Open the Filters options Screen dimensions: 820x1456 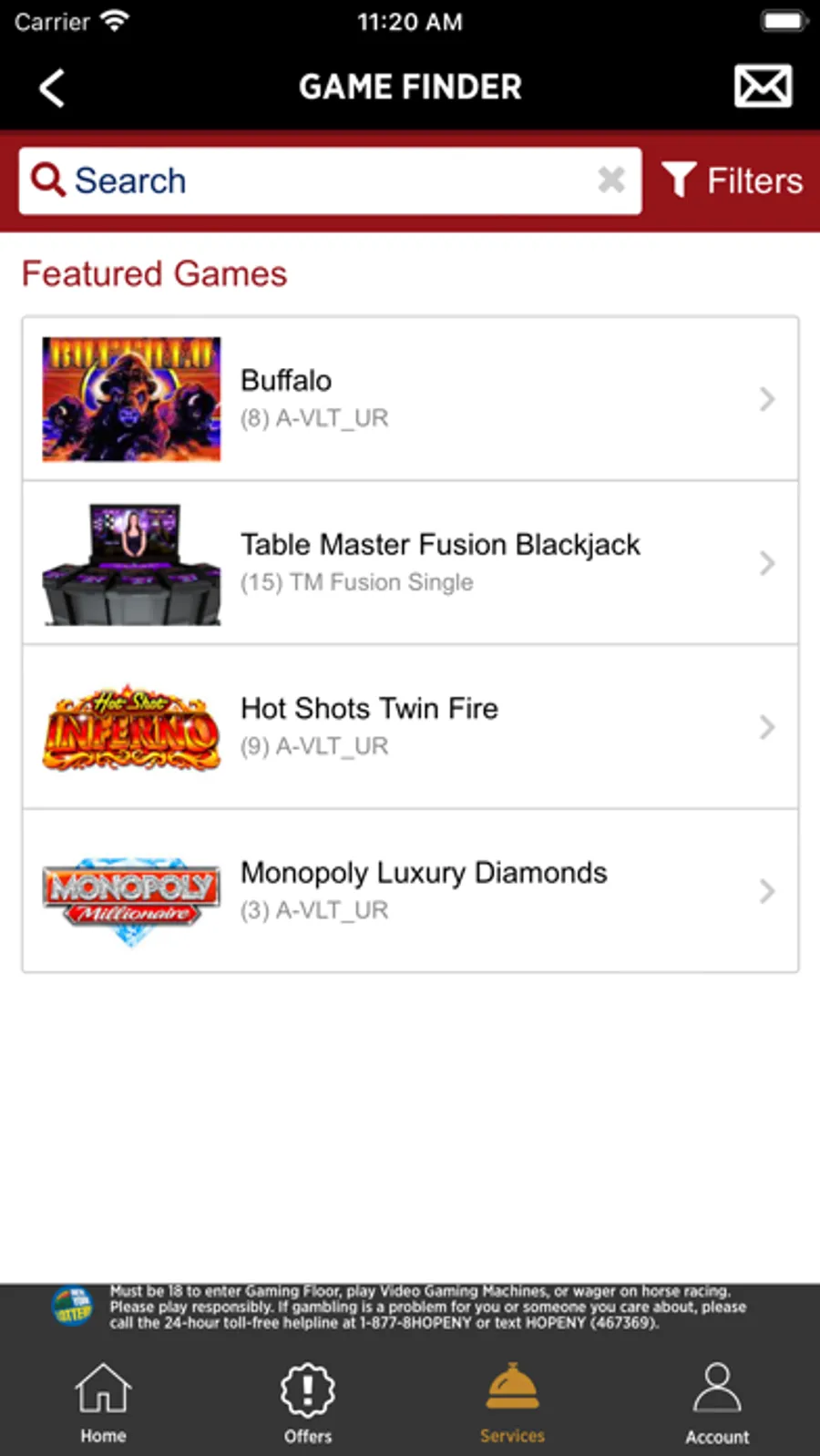(x=733, y=180)
